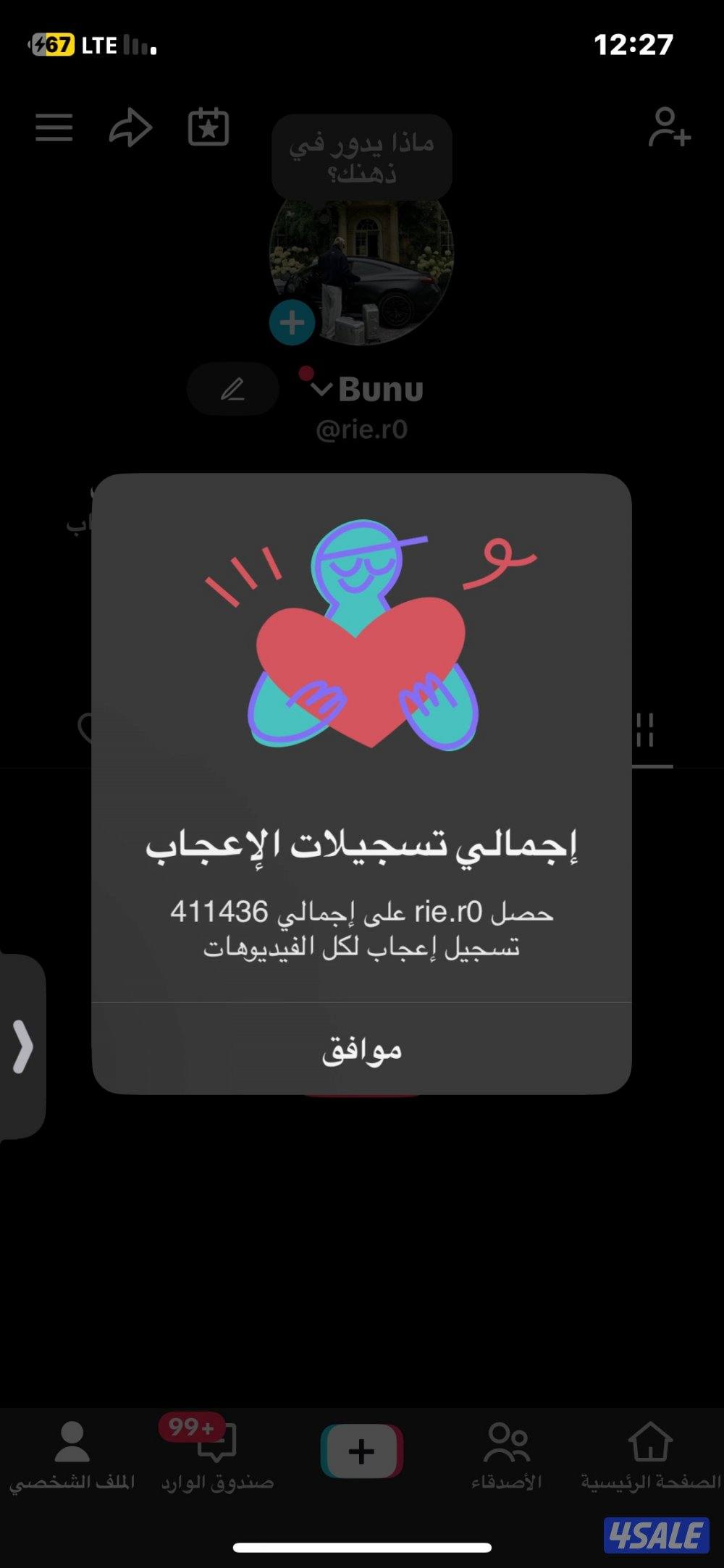Tap the plus to add a story
Image resolution: width=724 pixels, height=1568 pixels.
pos(292,322)
